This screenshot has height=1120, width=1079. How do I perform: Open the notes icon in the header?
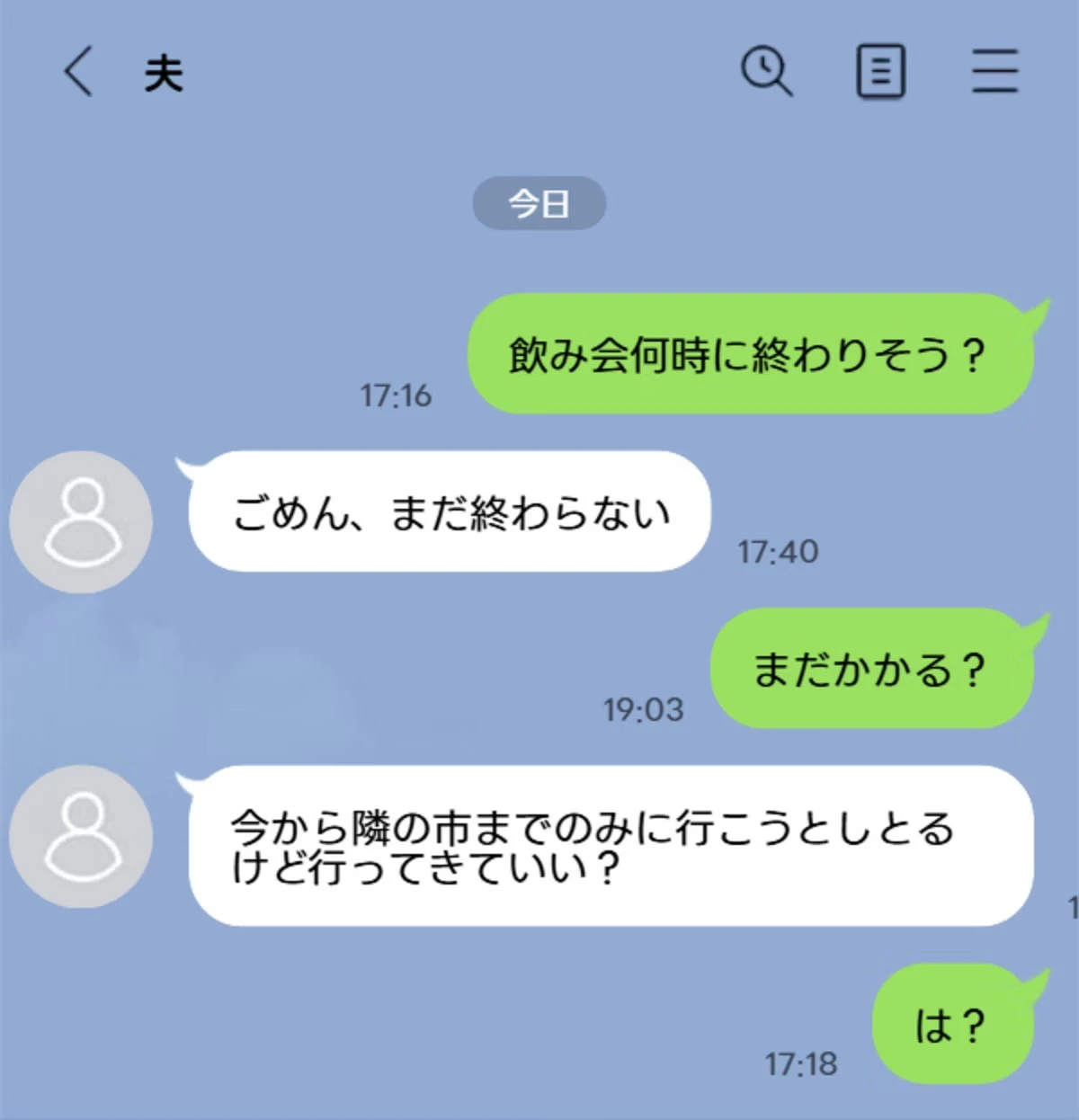(x=879, y=72)
